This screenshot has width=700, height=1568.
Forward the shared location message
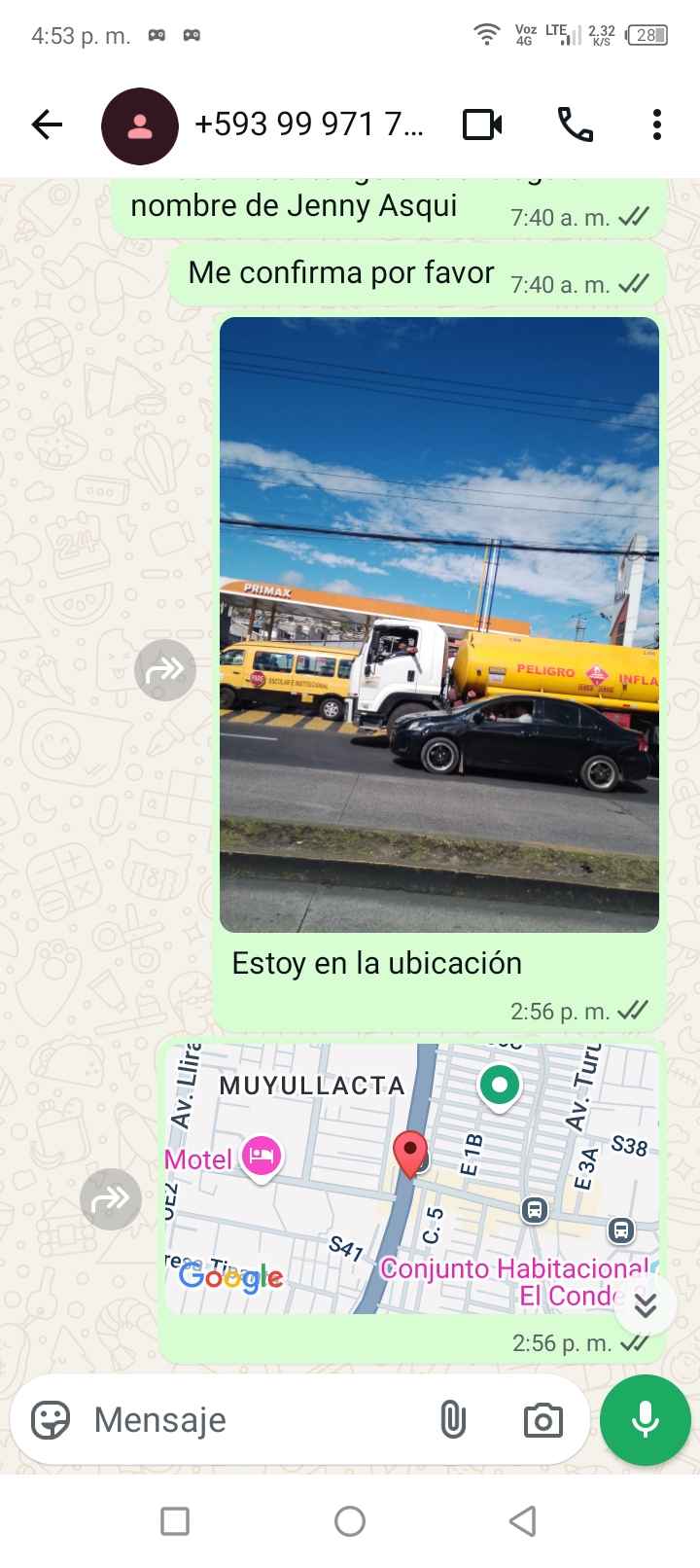tap(111, 1199)
